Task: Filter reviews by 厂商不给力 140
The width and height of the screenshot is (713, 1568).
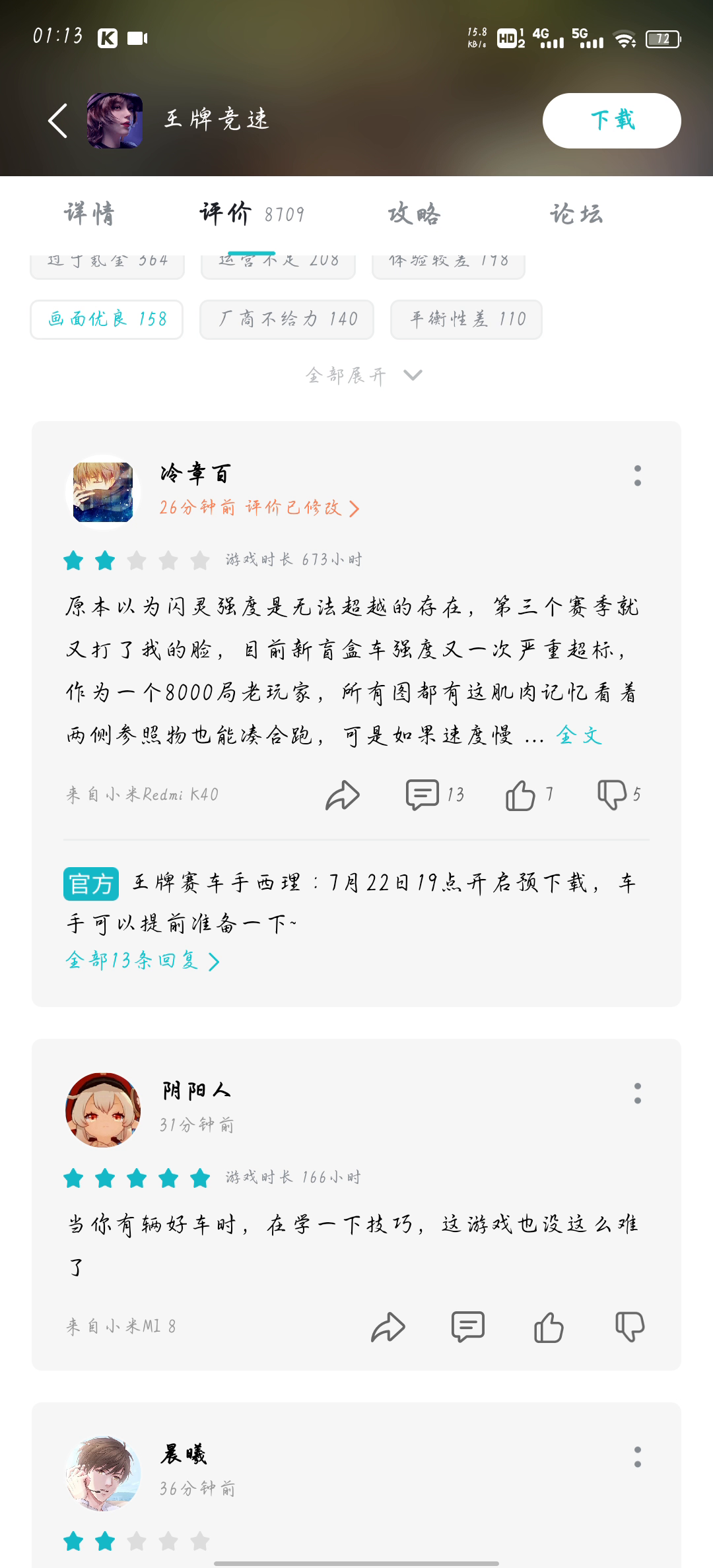Action: 287,319
